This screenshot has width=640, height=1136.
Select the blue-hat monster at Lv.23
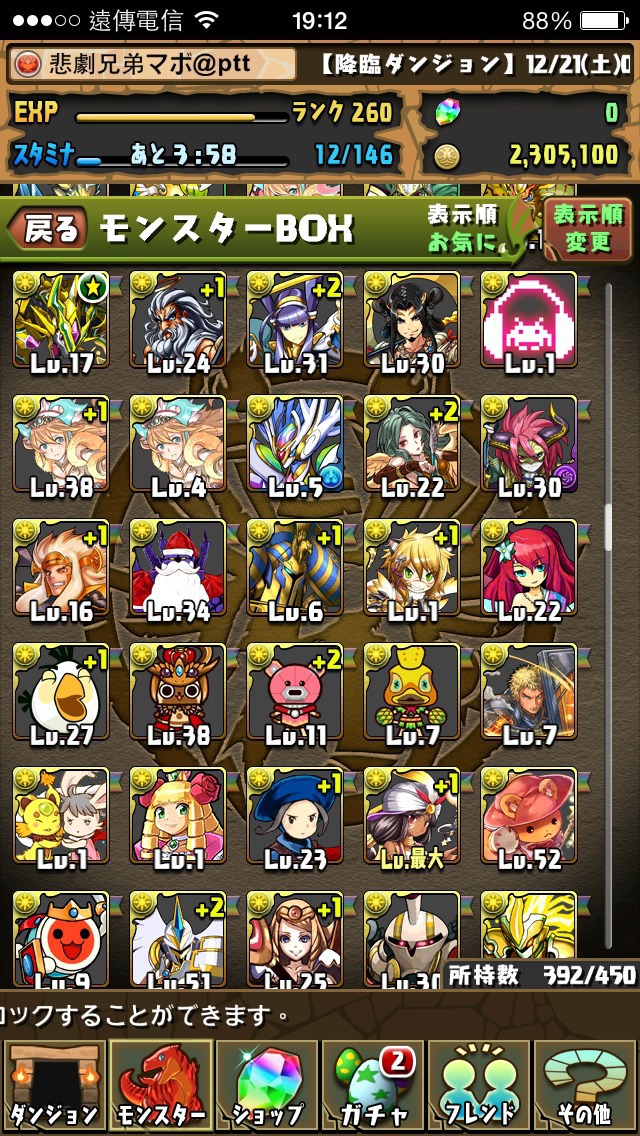click(295, 817)
